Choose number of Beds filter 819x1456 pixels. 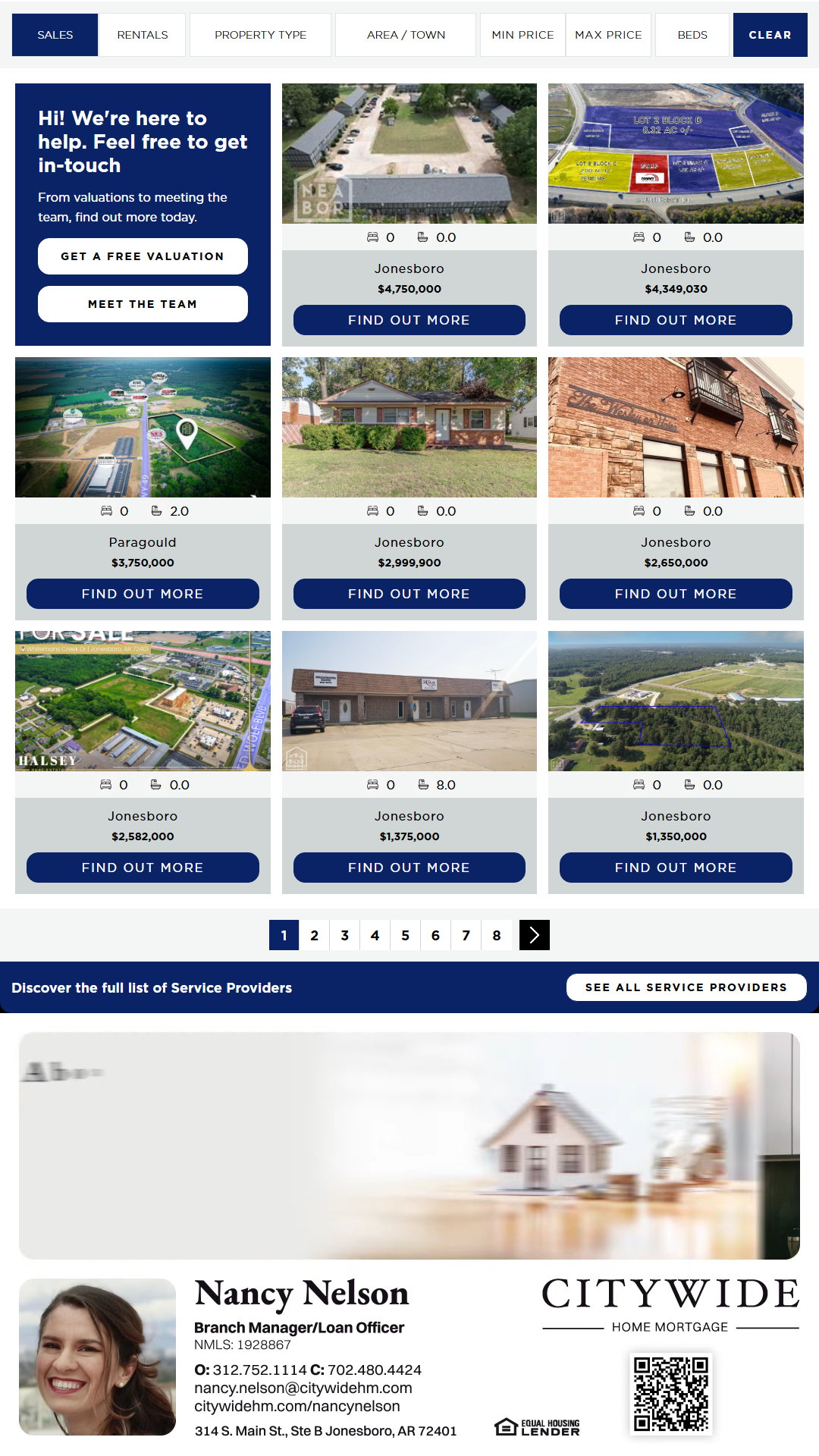(x=692, y=35)
